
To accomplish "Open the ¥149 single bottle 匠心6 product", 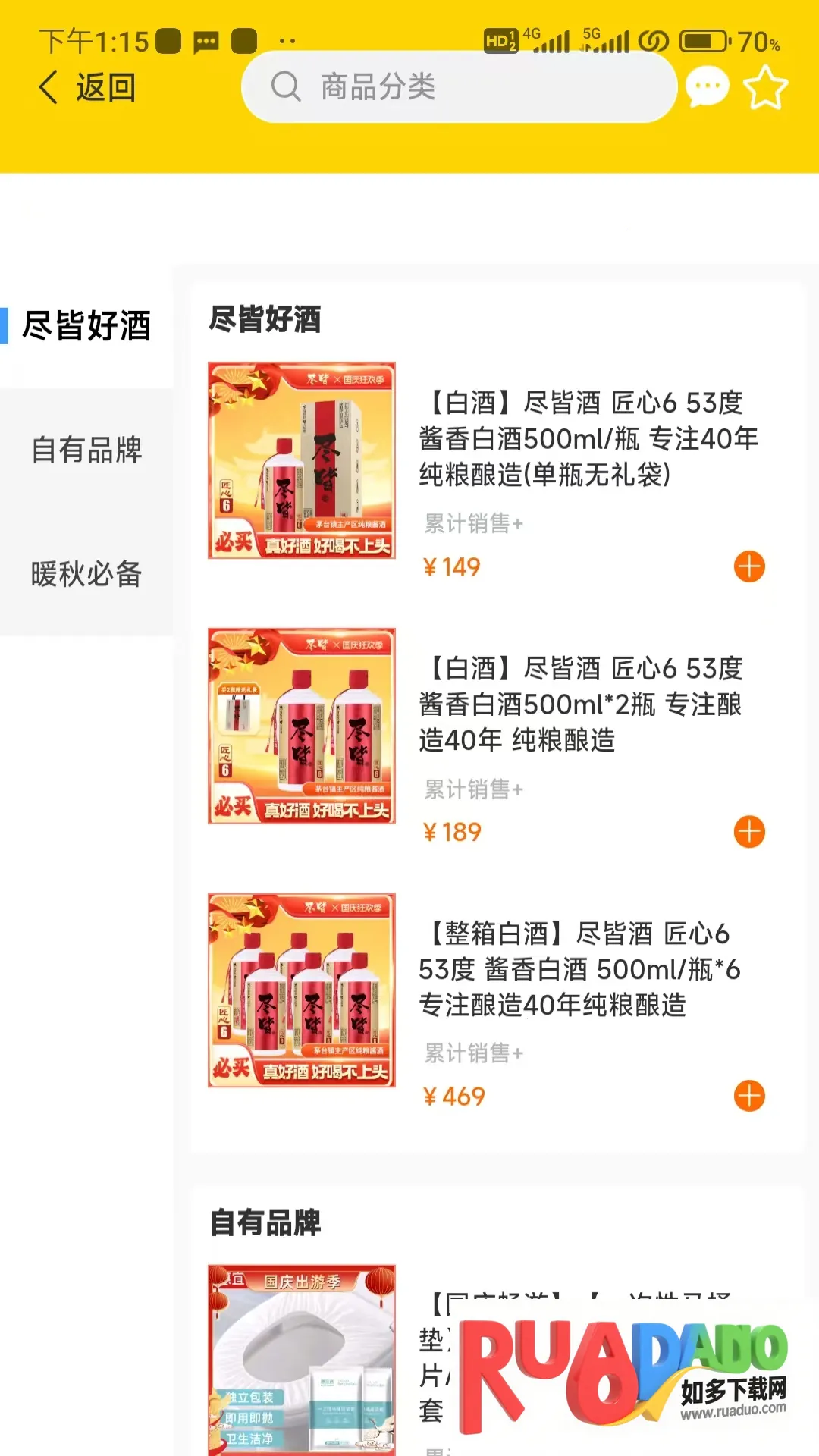I will 588,438.
